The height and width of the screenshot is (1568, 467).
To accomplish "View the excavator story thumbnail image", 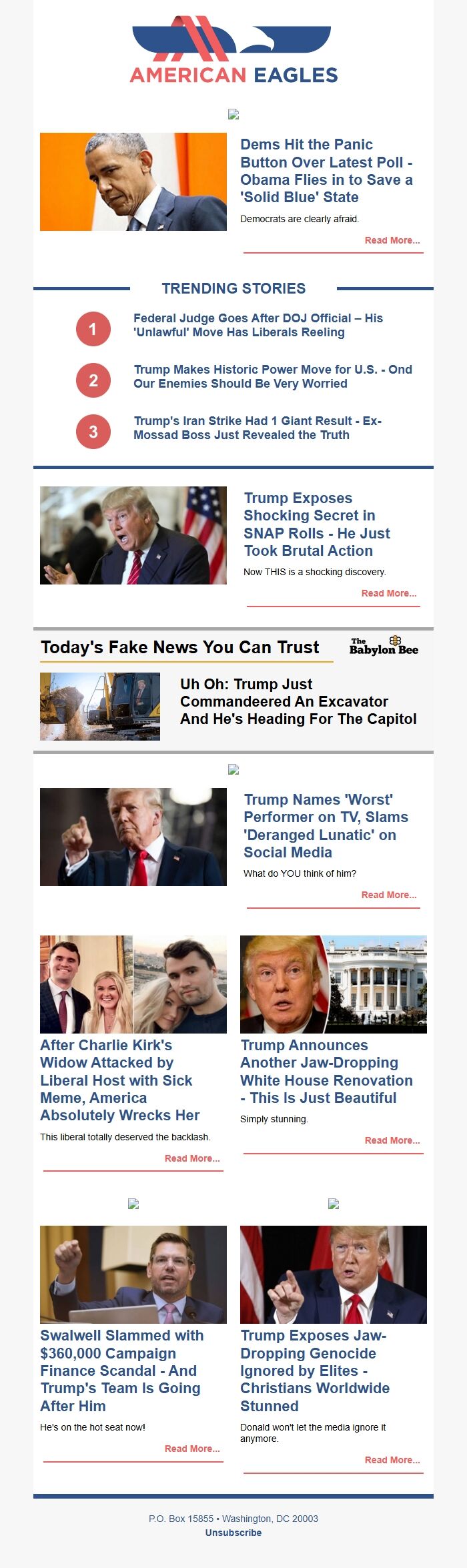I will 100,706.
